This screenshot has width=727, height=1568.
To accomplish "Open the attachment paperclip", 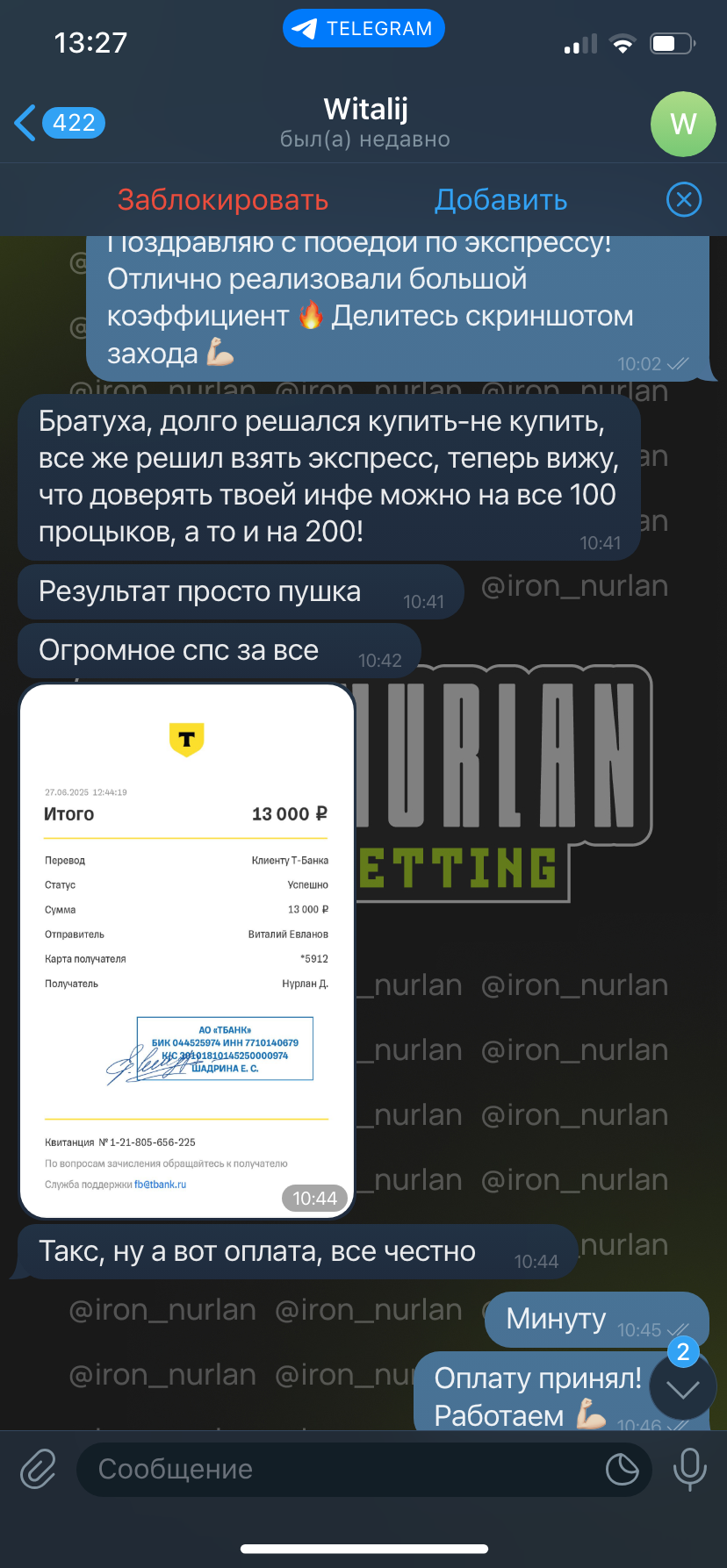I will tap(39, 1469).
